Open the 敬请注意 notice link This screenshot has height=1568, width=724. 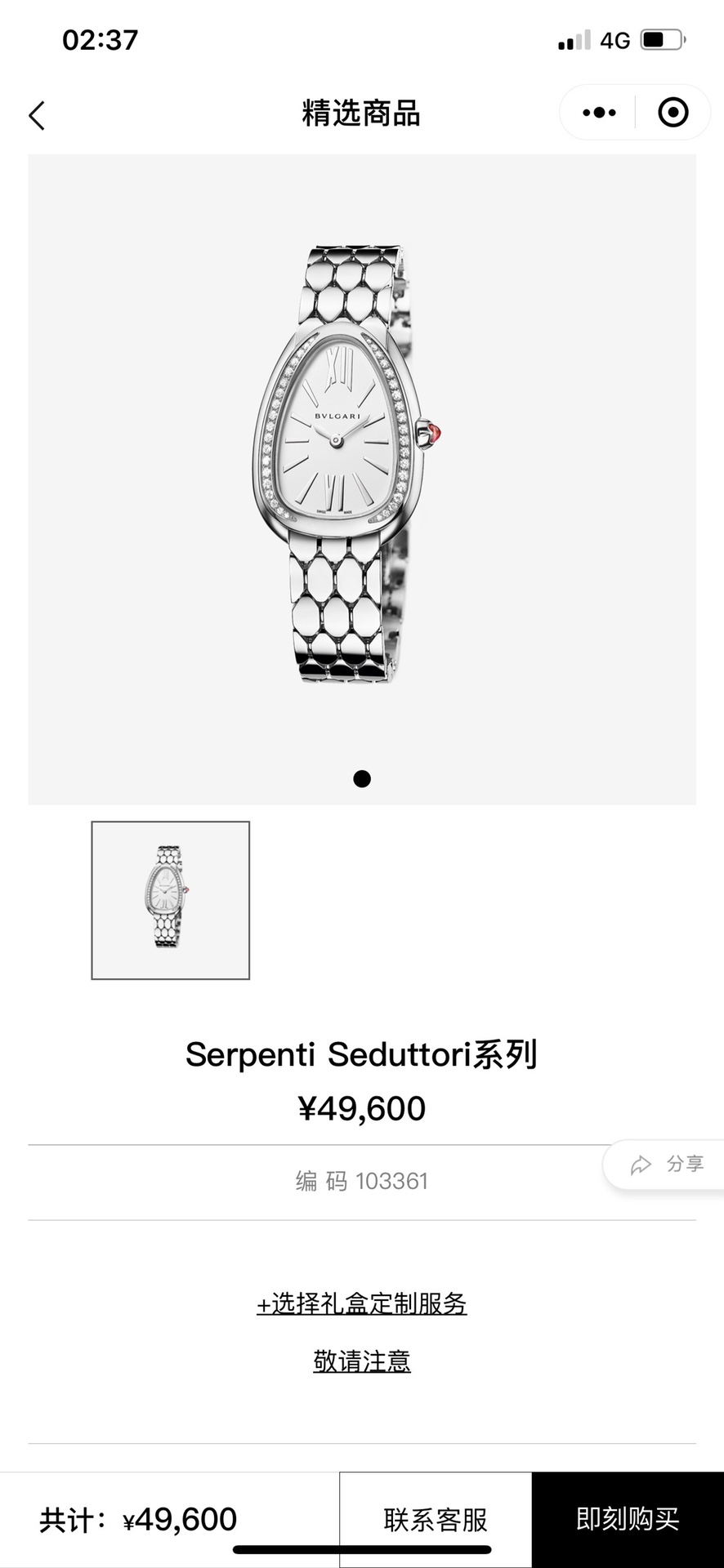(362, 1361)
